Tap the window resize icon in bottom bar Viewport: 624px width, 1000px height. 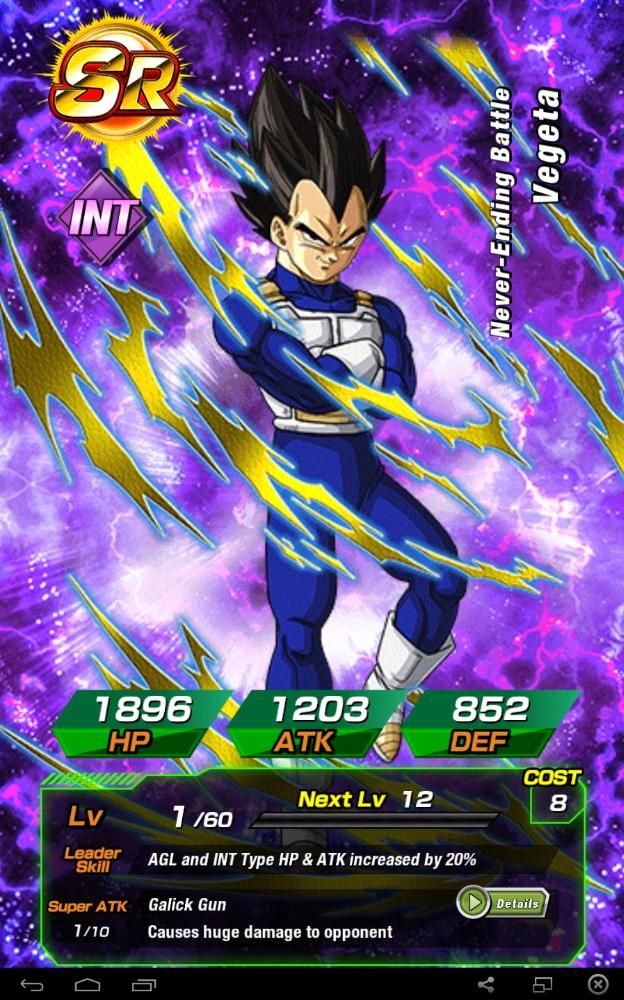[x=543, y=984]
